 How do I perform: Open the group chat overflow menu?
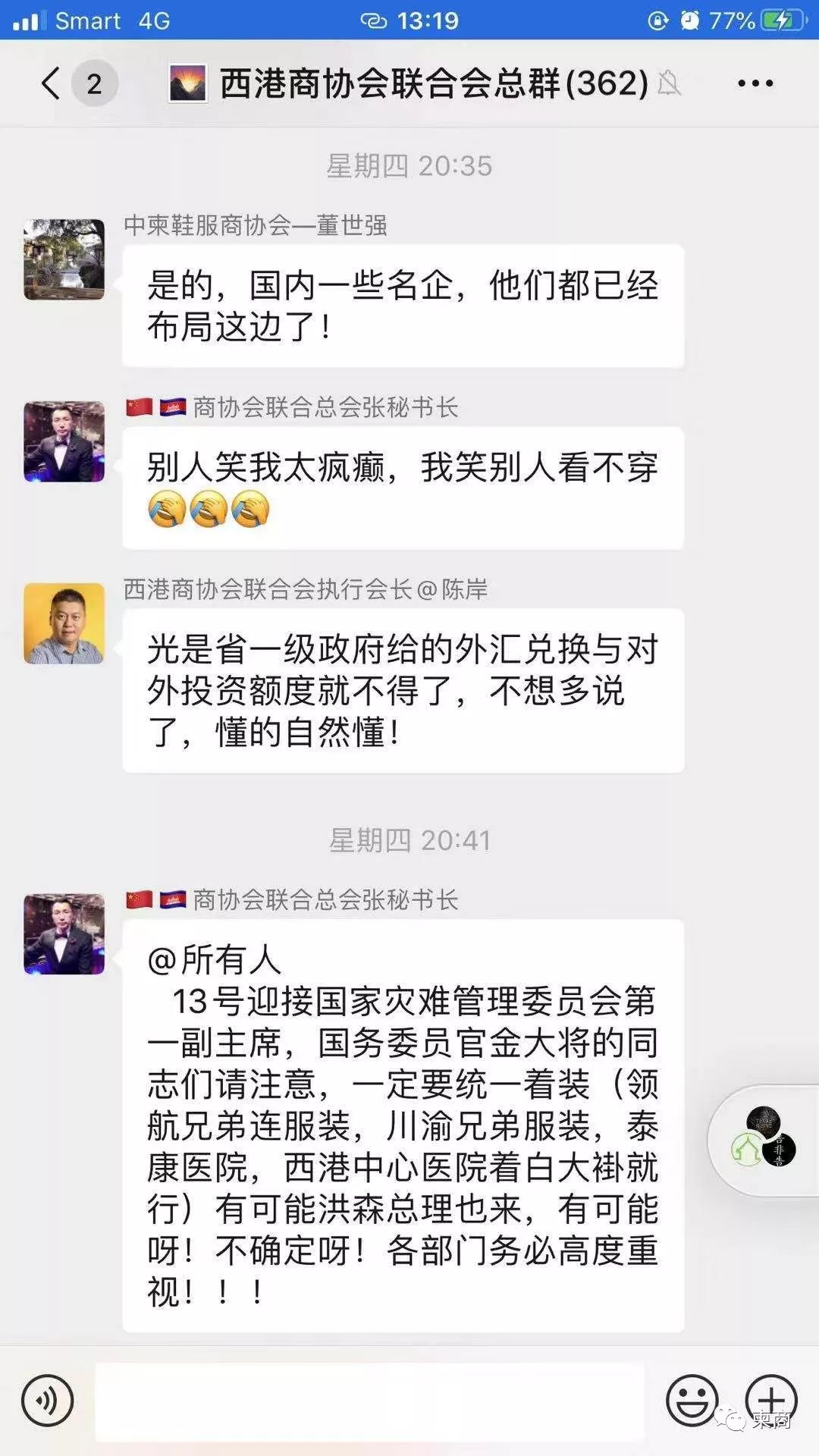[x=755, y=83]
